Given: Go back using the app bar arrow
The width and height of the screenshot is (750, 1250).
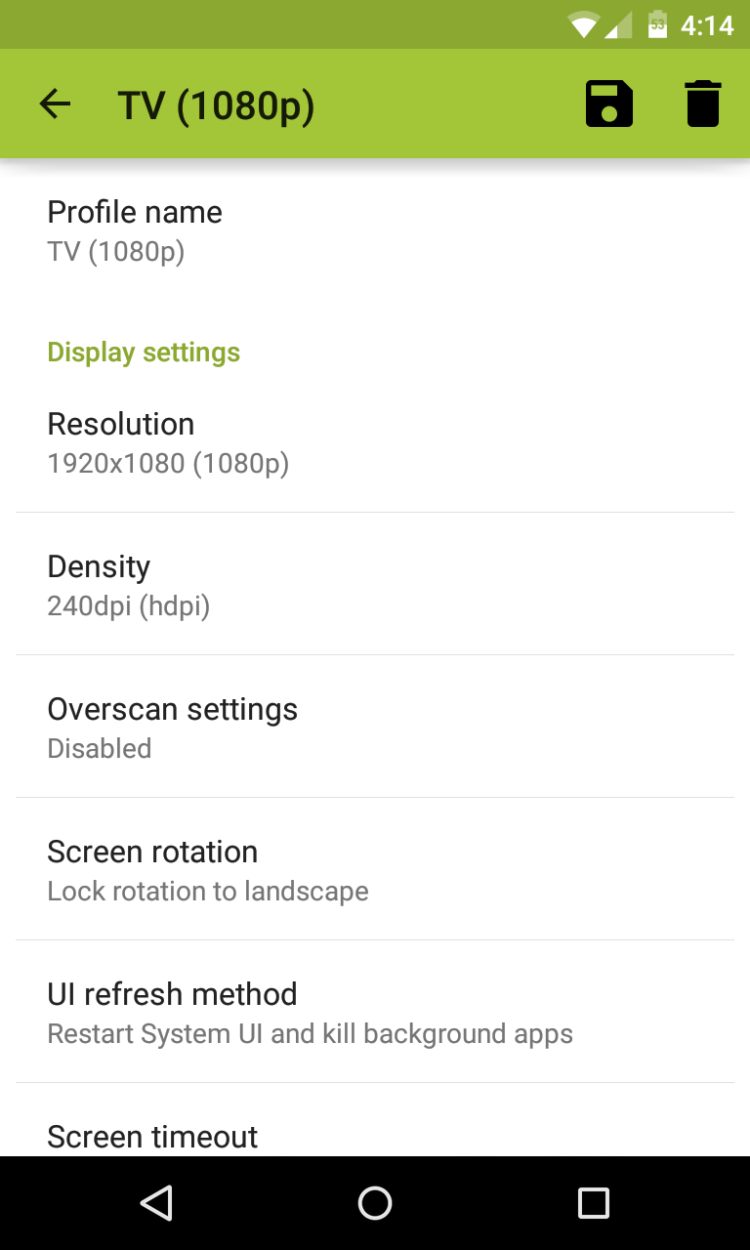Looking at the screenshot, I should [x=55, y=104].
